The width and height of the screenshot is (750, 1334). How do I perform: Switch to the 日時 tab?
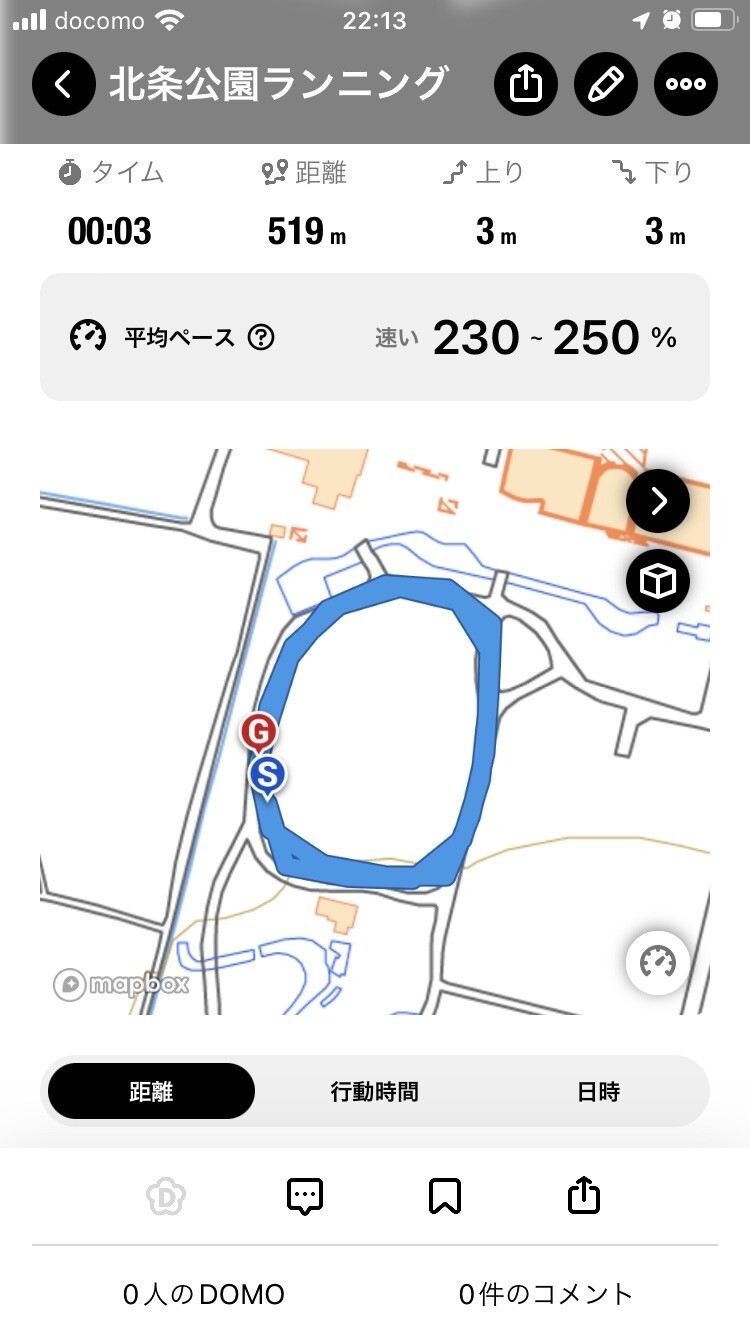(600, 1091)
